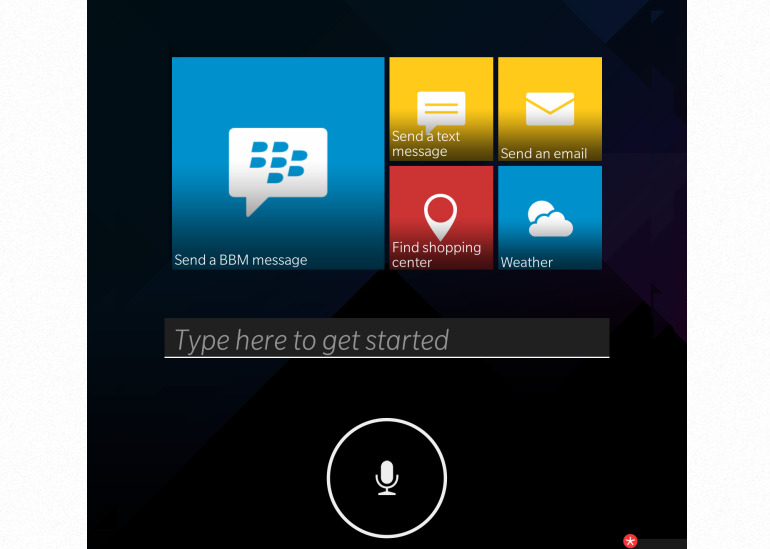Focus the Type here to get started field

tap(387, 339)
